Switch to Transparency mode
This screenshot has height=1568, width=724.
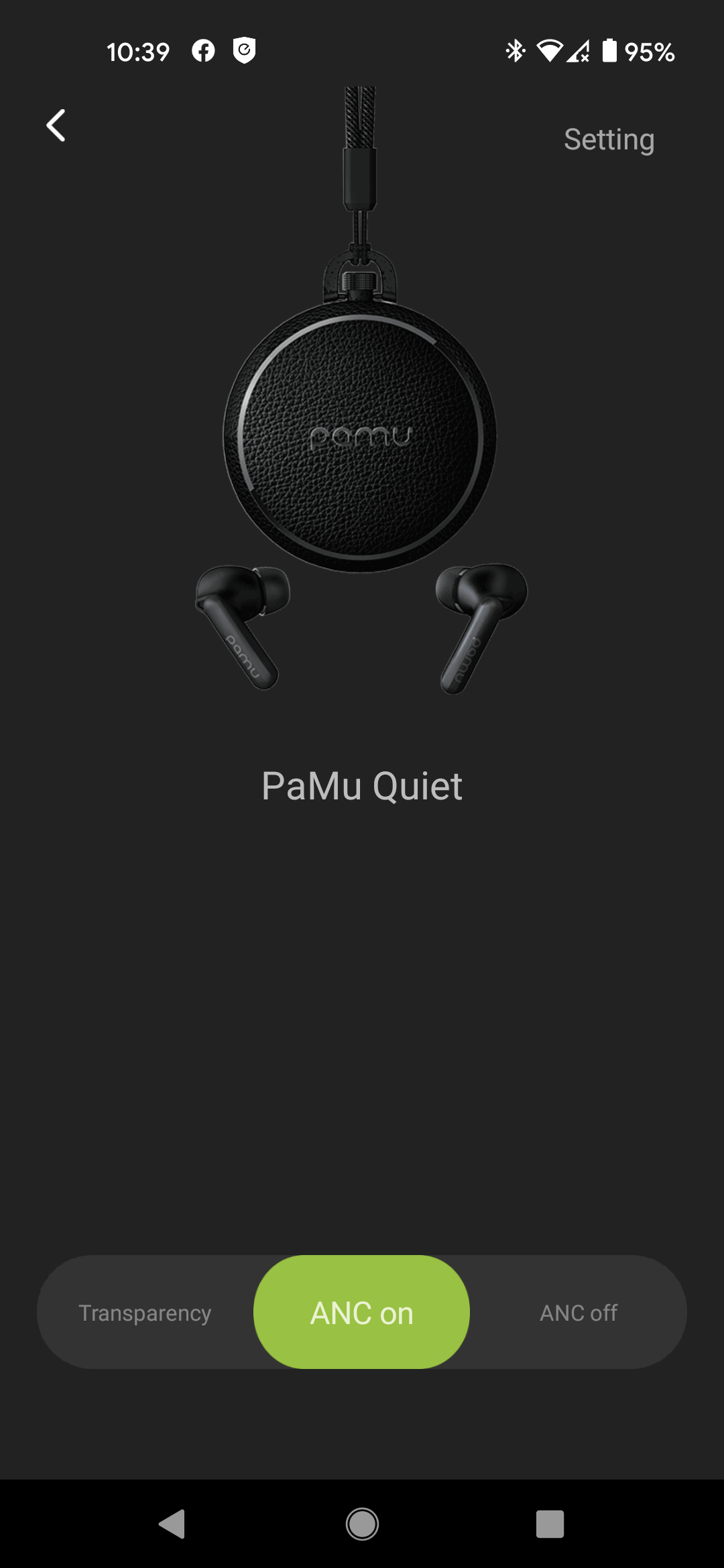click(145, 1313)
